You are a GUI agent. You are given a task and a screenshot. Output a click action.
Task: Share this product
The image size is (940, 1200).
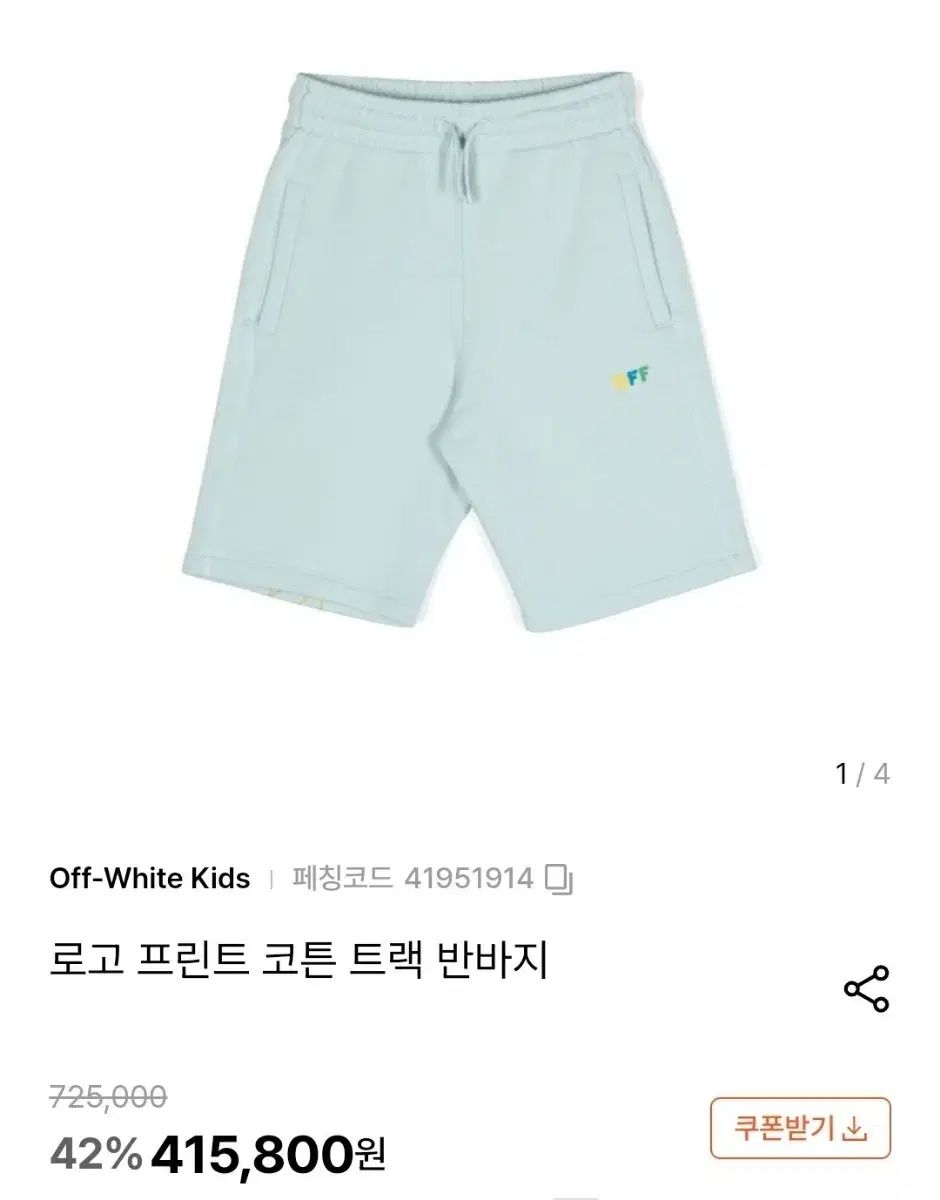point(866,989)
